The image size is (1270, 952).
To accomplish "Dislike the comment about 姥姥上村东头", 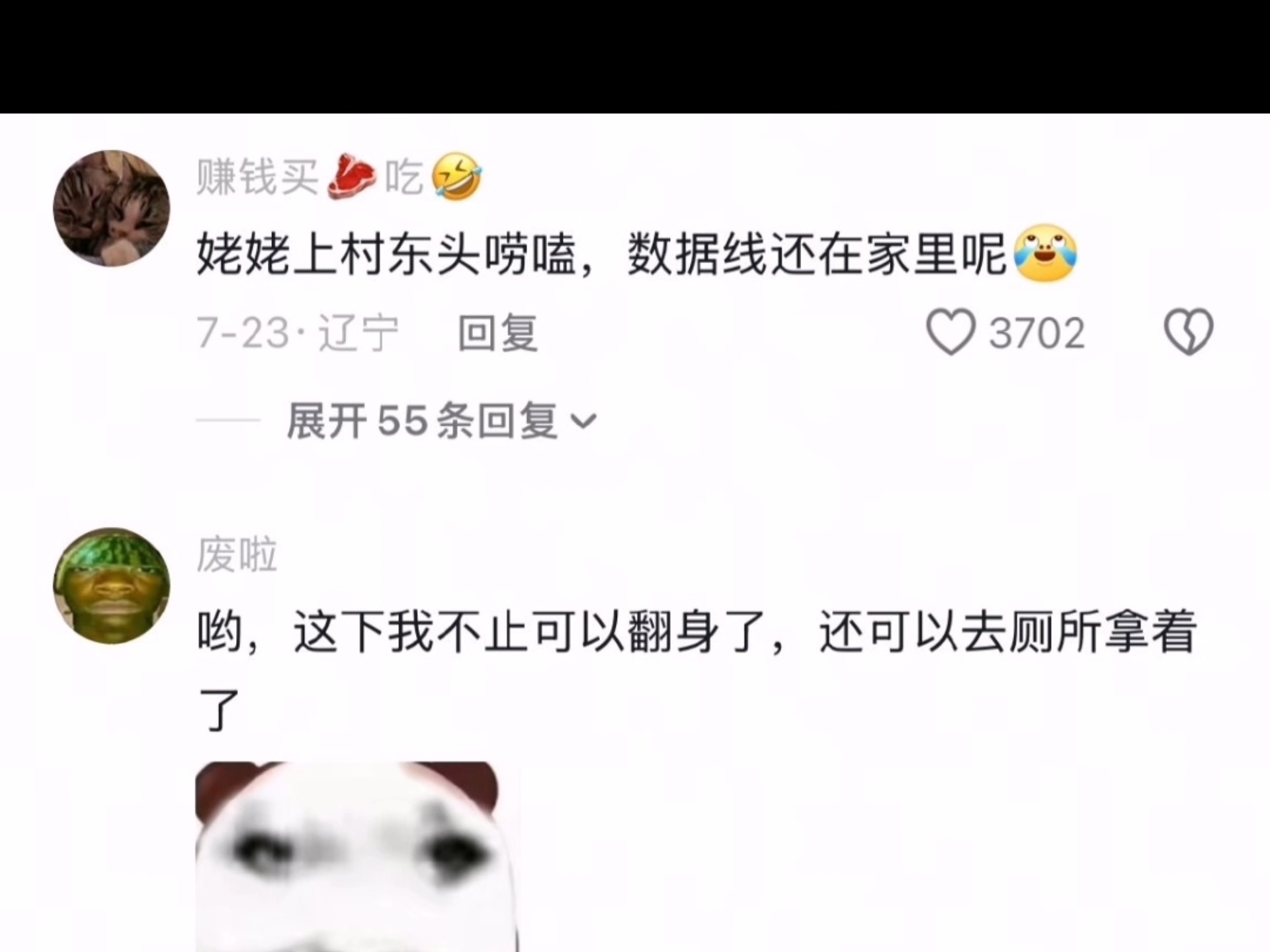I will (x=1188, y=332).
